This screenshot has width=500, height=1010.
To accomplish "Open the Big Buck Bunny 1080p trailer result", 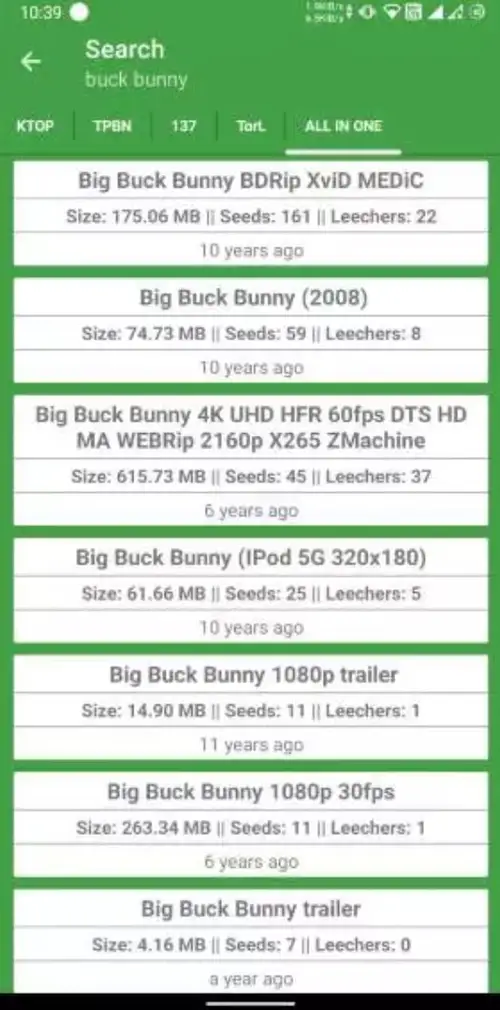I will [251, 708].
